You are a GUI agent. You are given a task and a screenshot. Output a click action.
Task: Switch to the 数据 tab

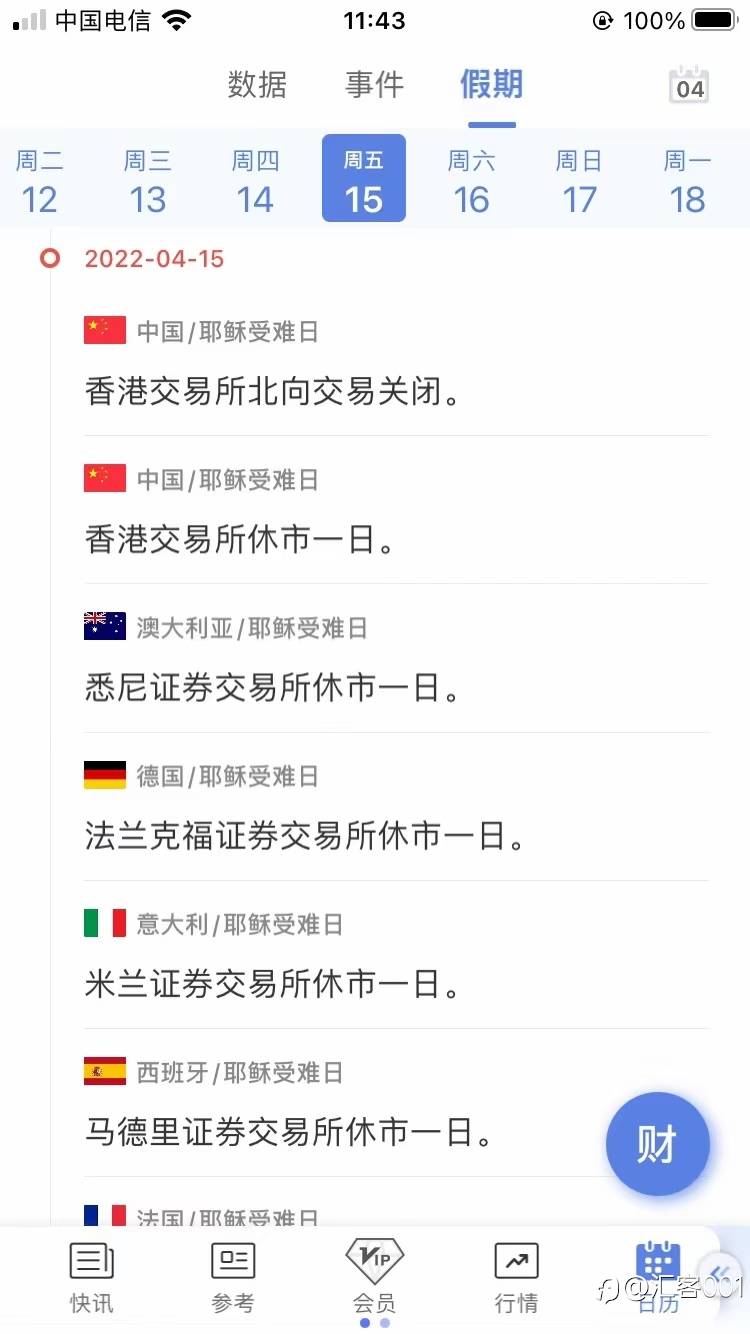click(x=257, y=85)
